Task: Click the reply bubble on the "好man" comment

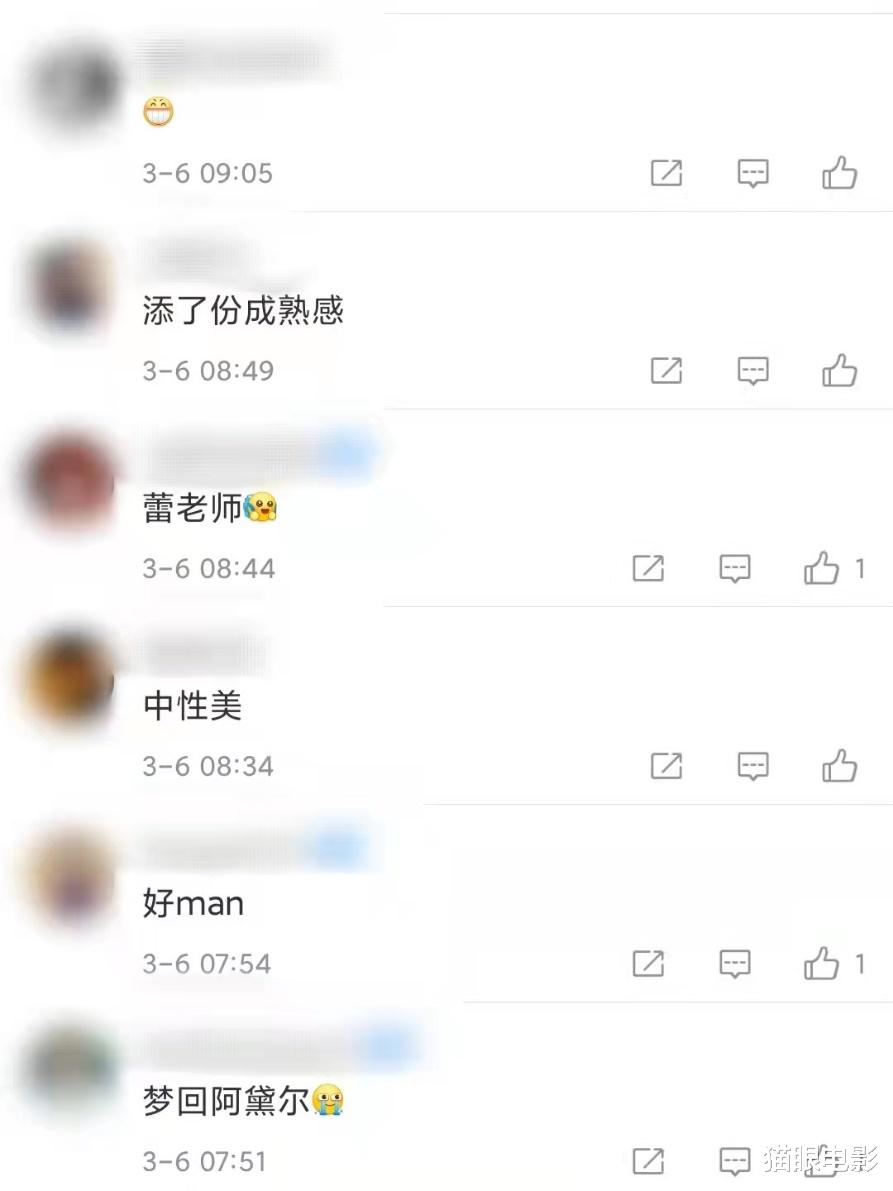Action: click(735, 964)
